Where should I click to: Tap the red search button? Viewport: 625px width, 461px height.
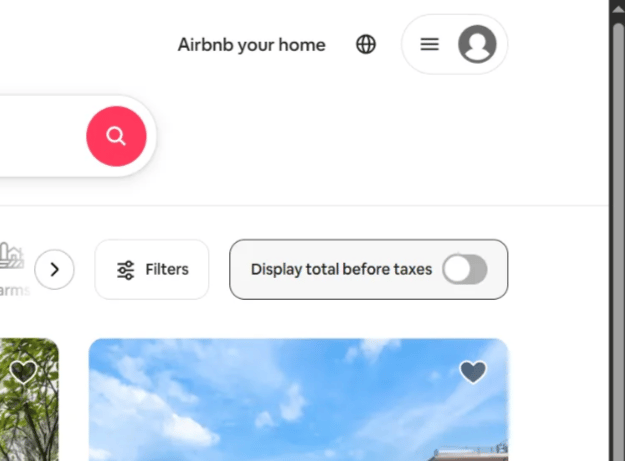[x=116, y=136]
